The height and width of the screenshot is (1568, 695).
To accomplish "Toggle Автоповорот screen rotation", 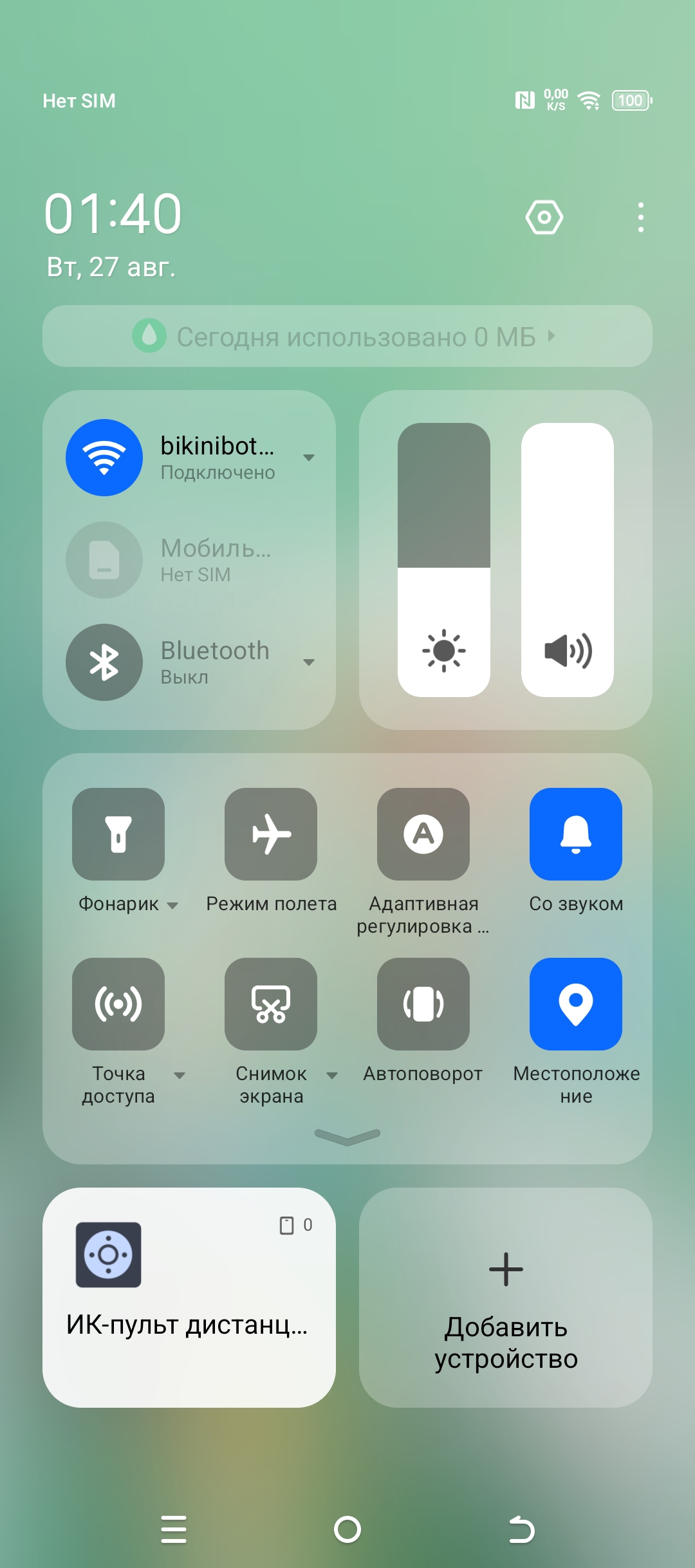I will coord(423,1004).
